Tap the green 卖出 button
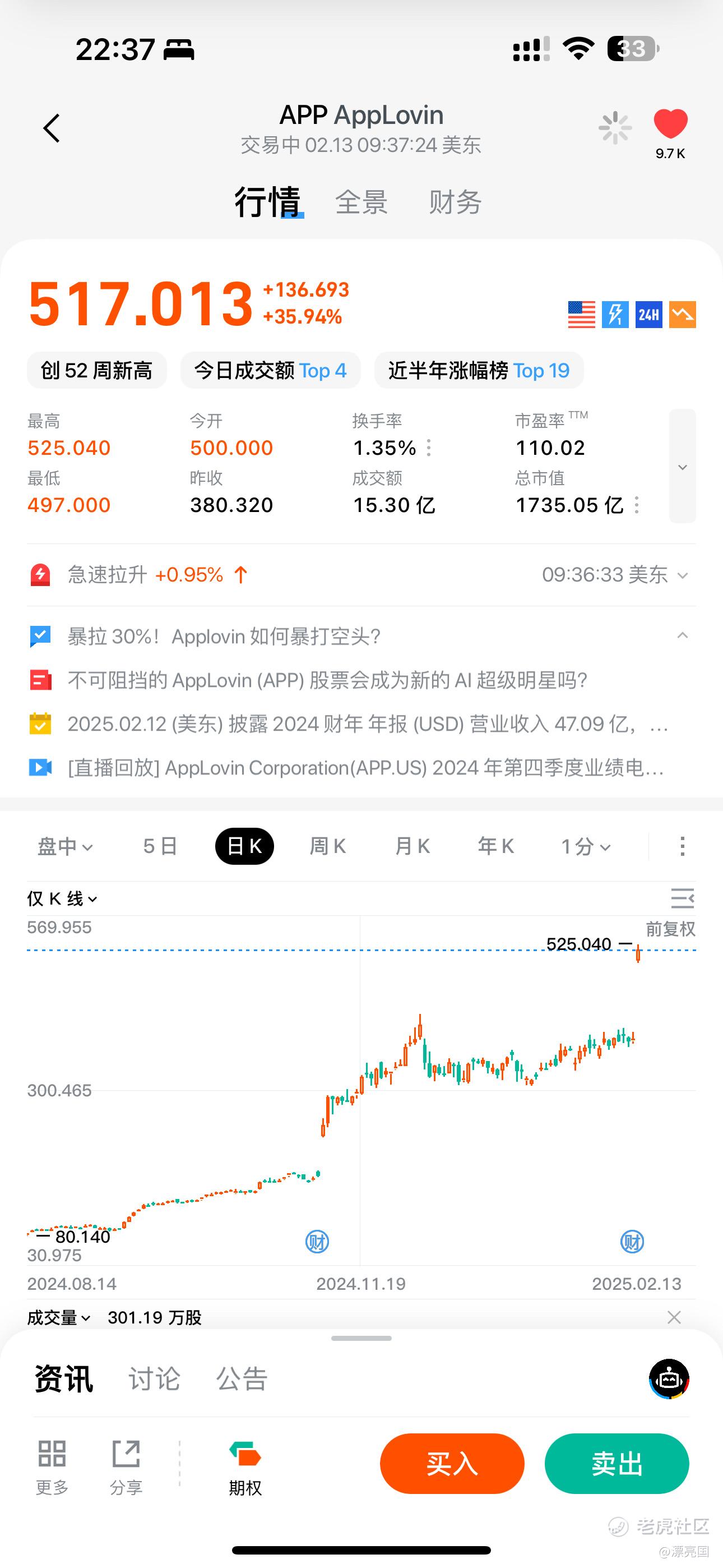This screenshot has height=1568, width=723. pyautogui.click(x=617, y=1463)
